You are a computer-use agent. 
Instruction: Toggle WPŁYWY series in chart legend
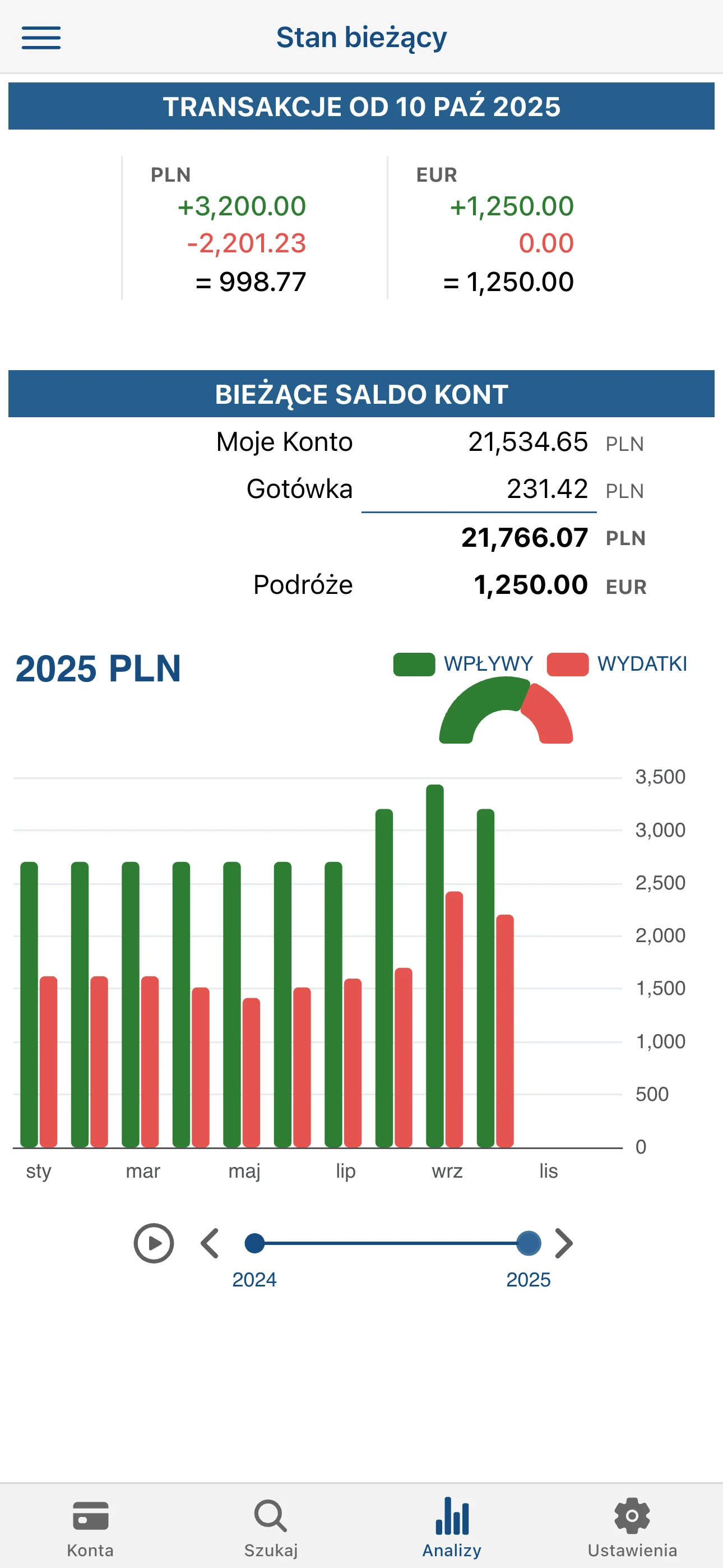(464, 664)
